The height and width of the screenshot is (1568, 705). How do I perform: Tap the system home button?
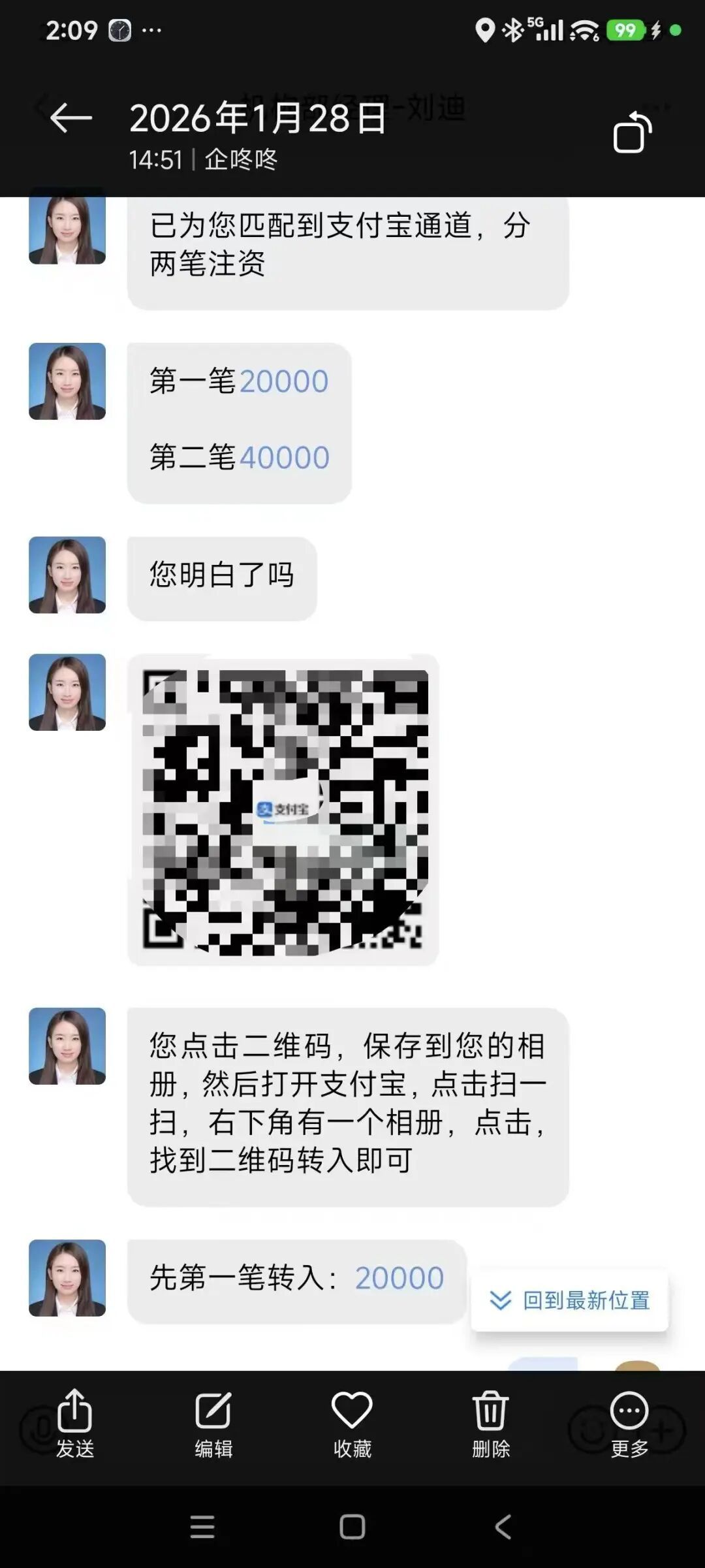click(x=352, y=1527)
